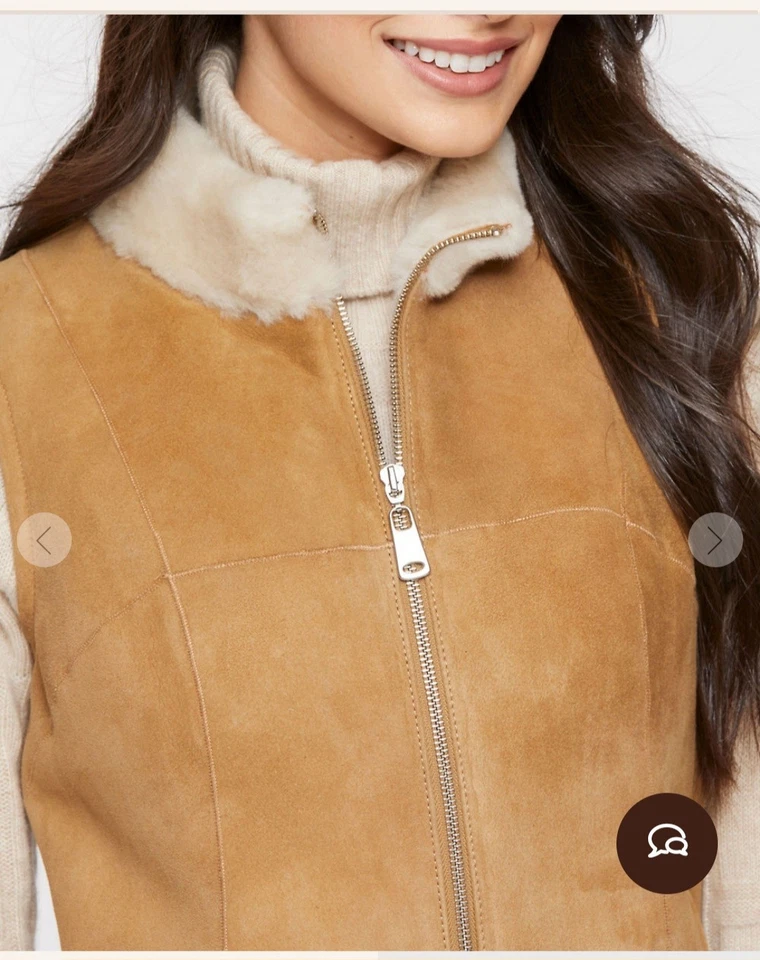Launch customer support via speech bubble icon
This screenshot has width=760, height=960.
tap(666, 843)
